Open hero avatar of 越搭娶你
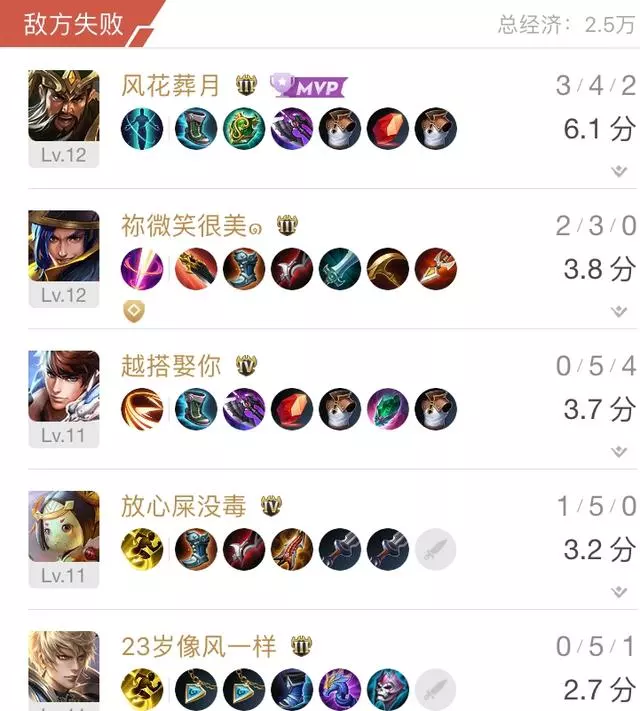 (64, 387)
